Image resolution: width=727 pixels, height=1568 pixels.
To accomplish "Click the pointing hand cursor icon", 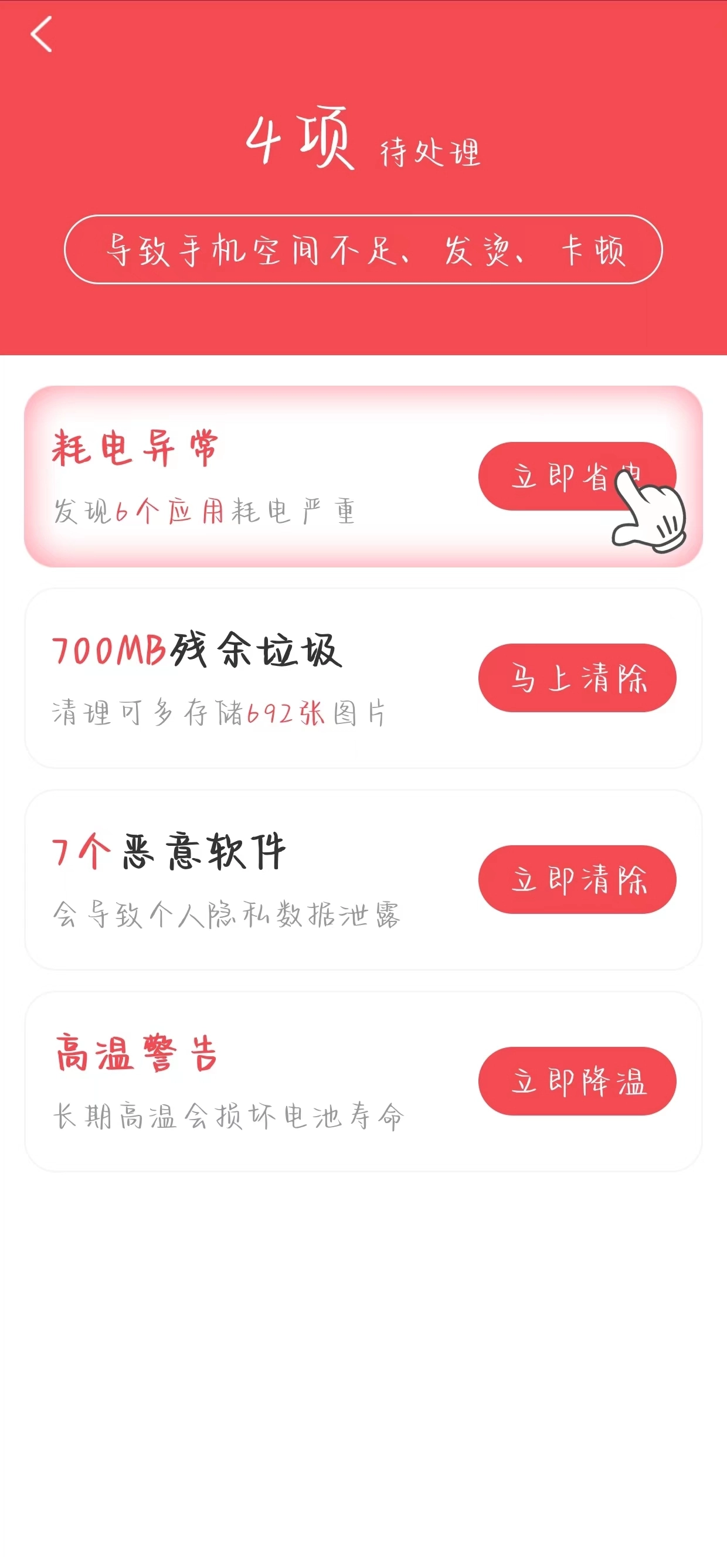I will [648, 514].
